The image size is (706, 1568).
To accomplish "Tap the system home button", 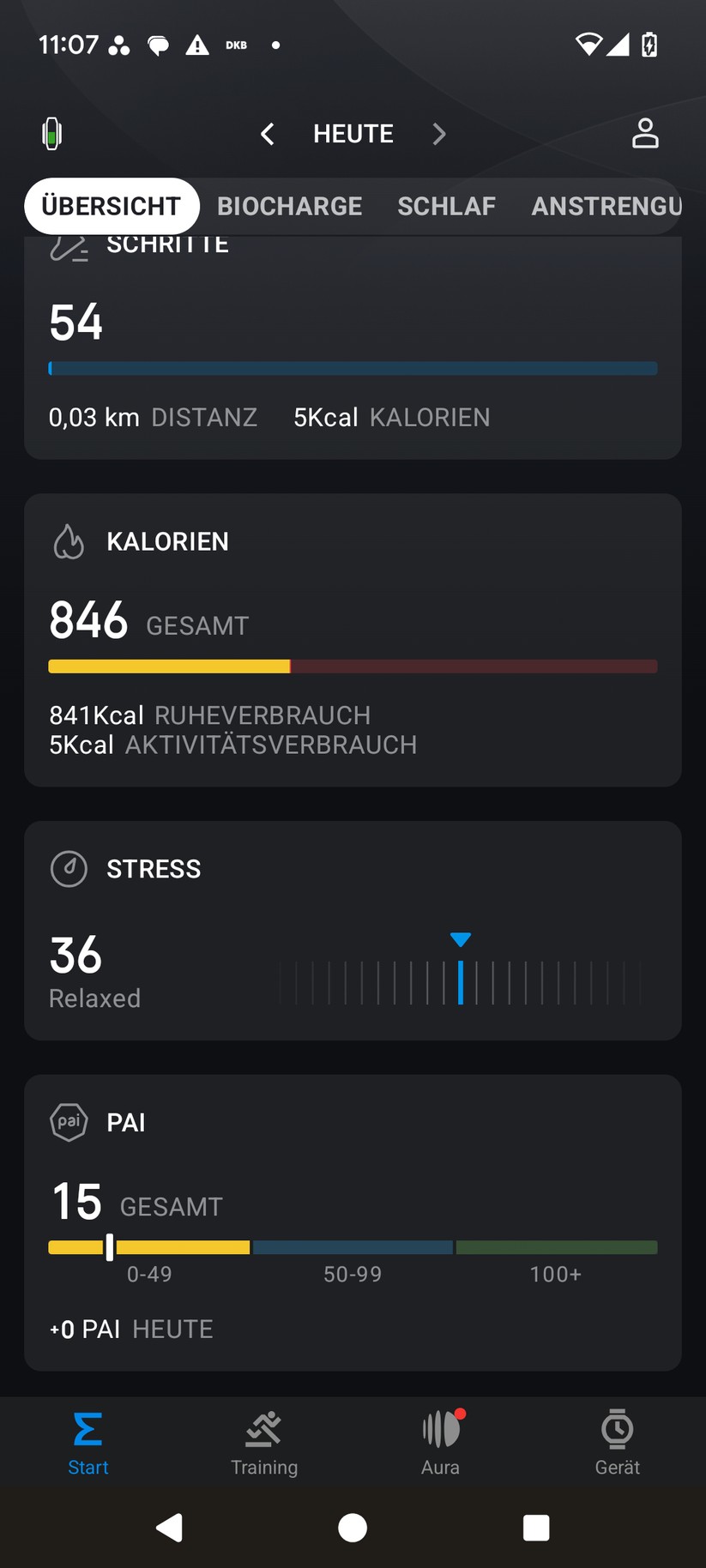I will click(353, 1528).
